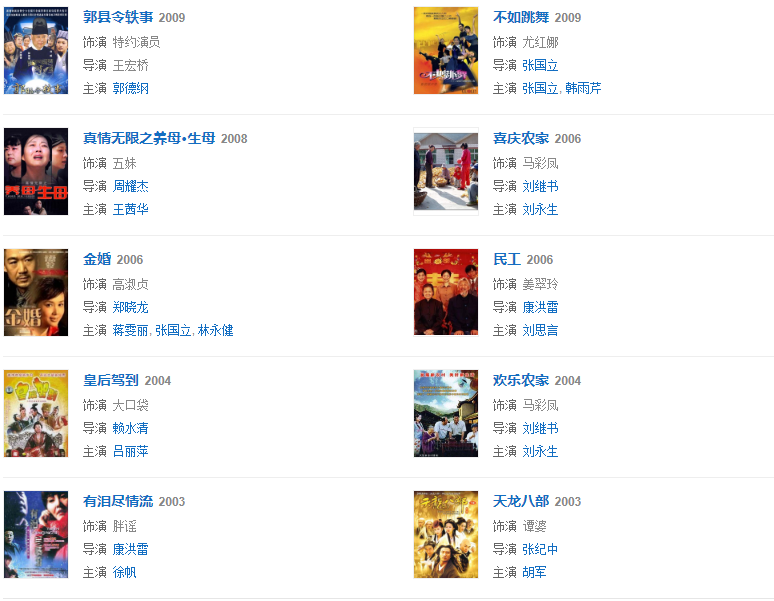
Task: Open director 王宏桥's page
Action: coord(130,65)
